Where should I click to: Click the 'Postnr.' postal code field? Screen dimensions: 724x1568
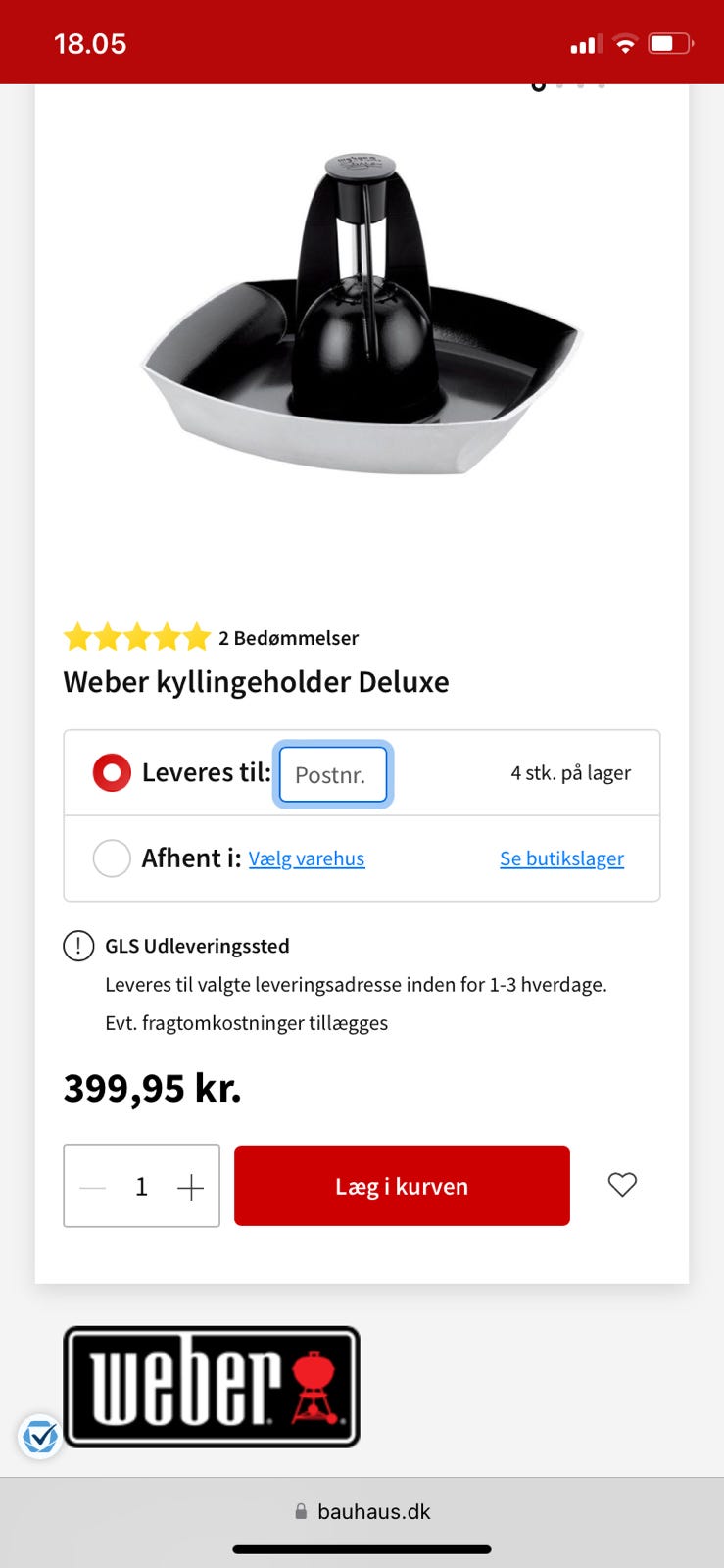[x=332, y=774]
